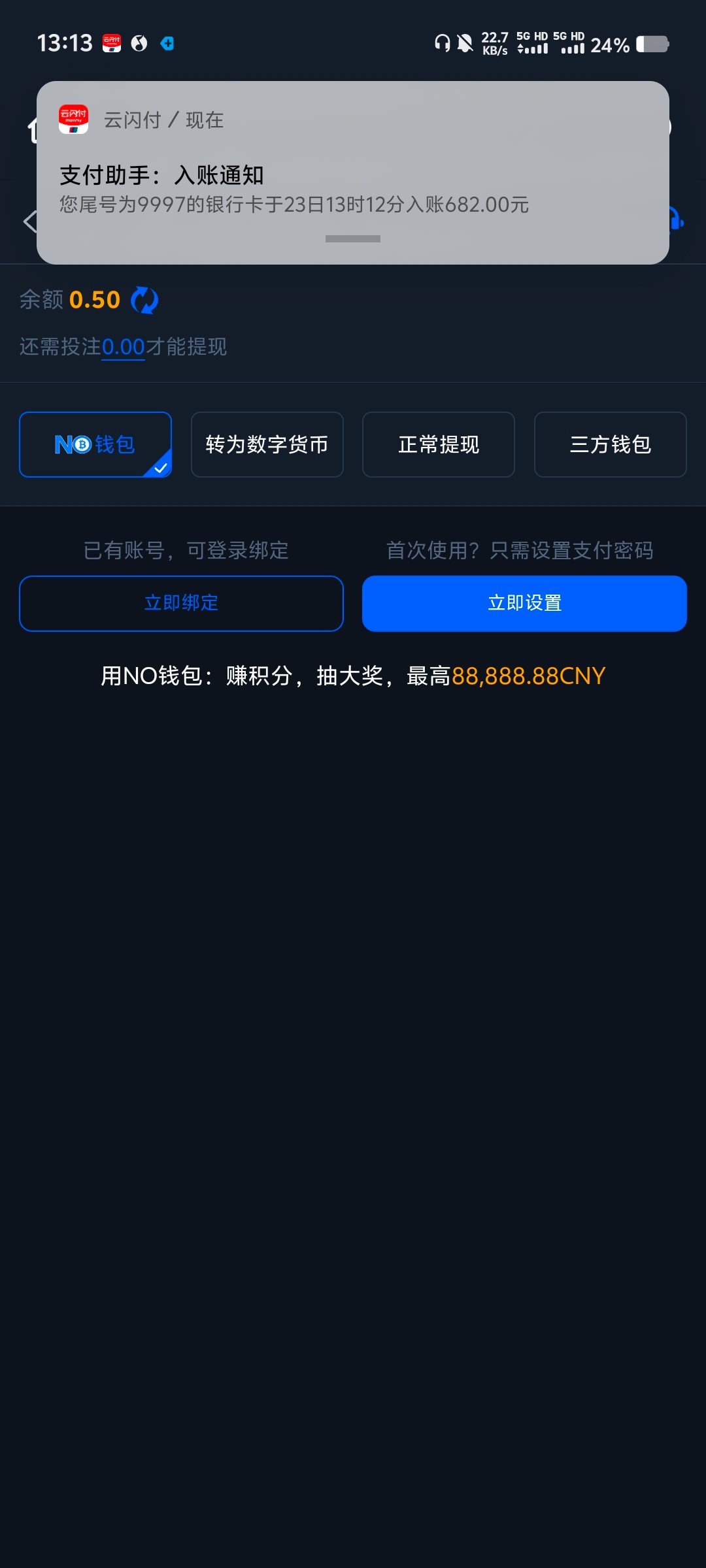Tap 立即设置 to set payment password

coord(524,603)
